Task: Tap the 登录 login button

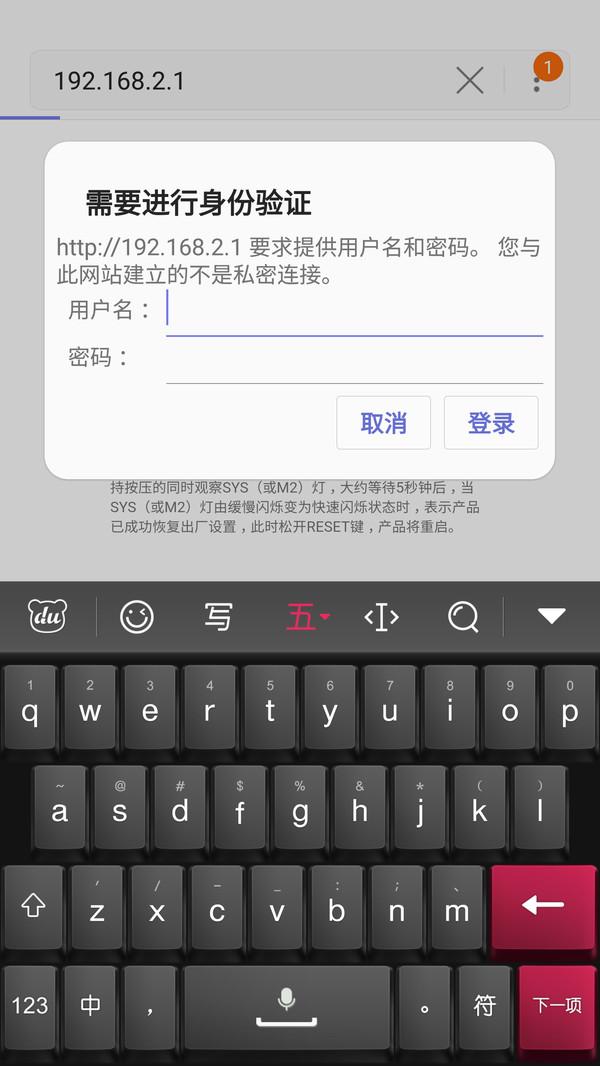Action: (491, 423)
